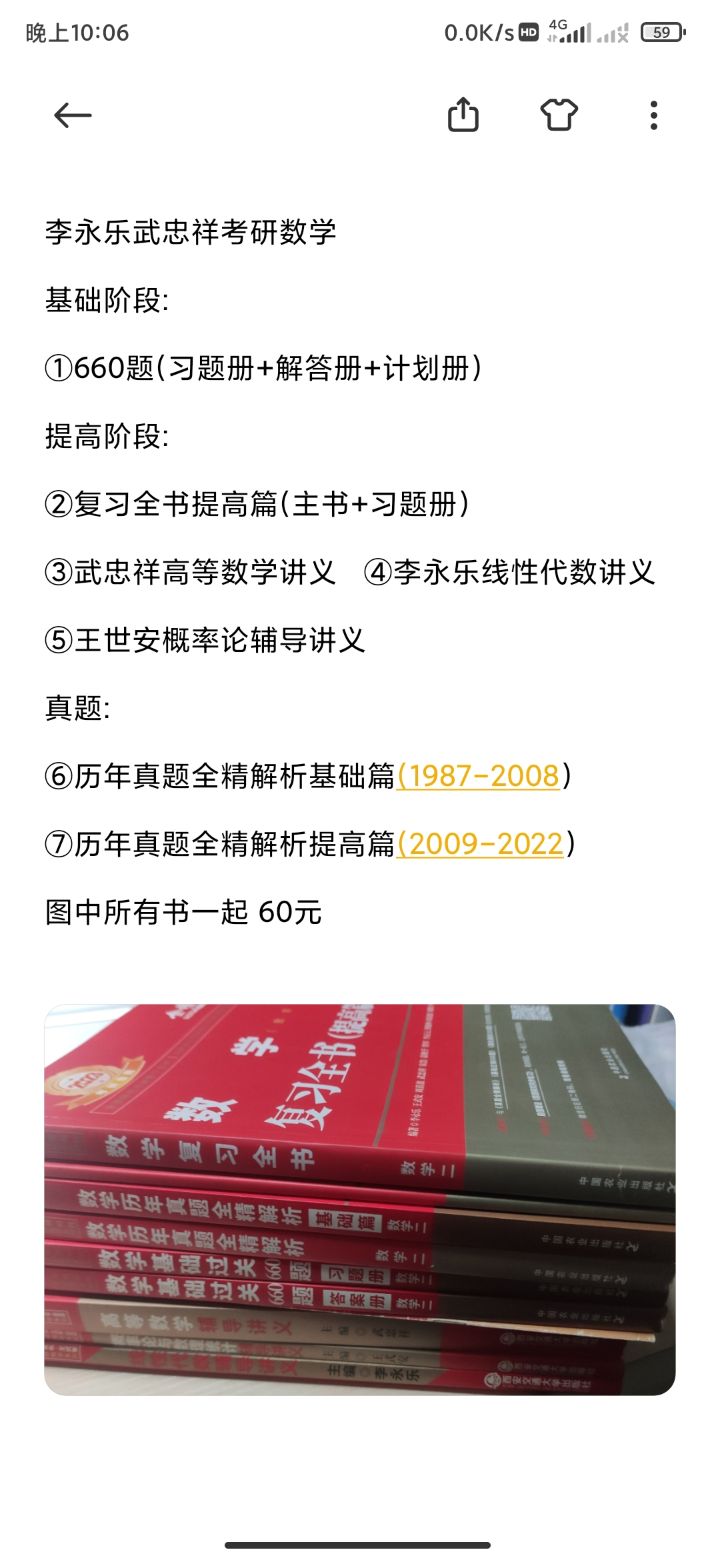Share this note
This screenshot has height=1560, width=720.
[463, 115]
